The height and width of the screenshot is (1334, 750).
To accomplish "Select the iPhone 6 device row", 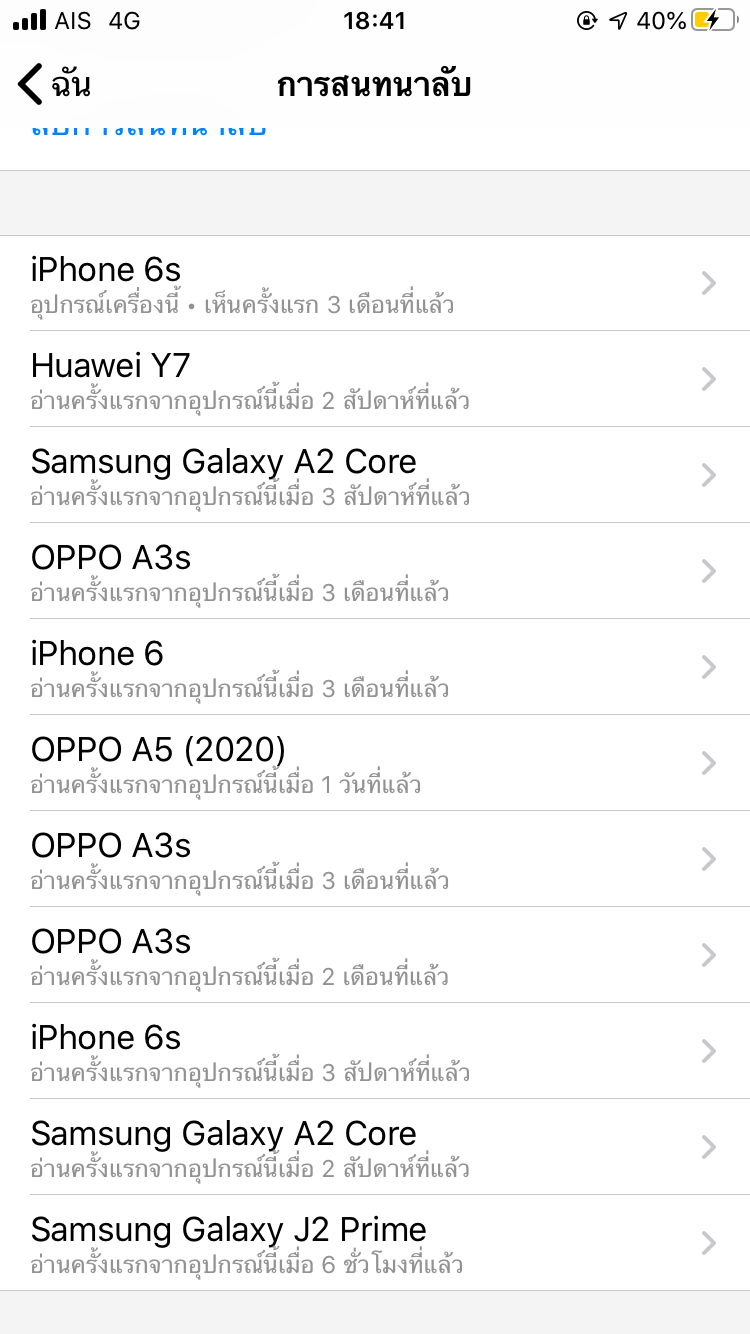I will (x=375, y=668).
